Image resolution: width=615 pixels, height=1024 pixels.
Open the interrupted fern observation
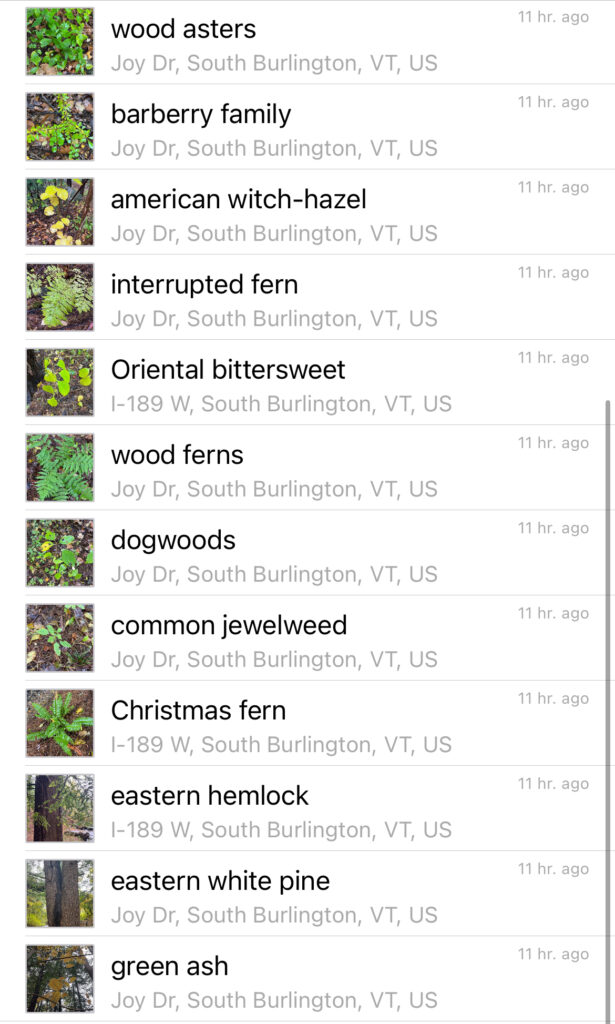[300, 298]
